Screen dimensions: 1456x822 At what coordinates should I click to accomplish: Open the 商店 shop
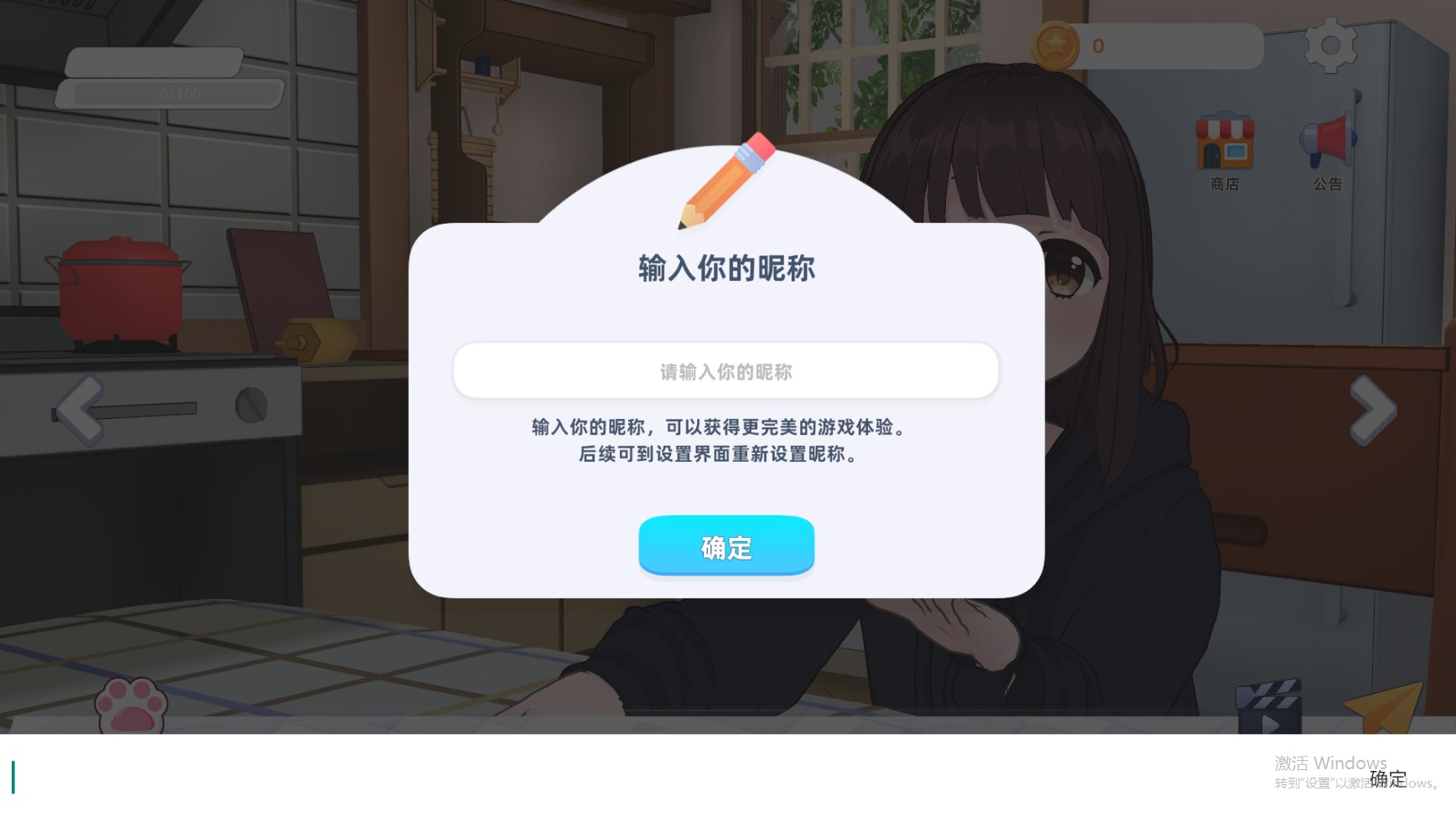[1224, 149]
